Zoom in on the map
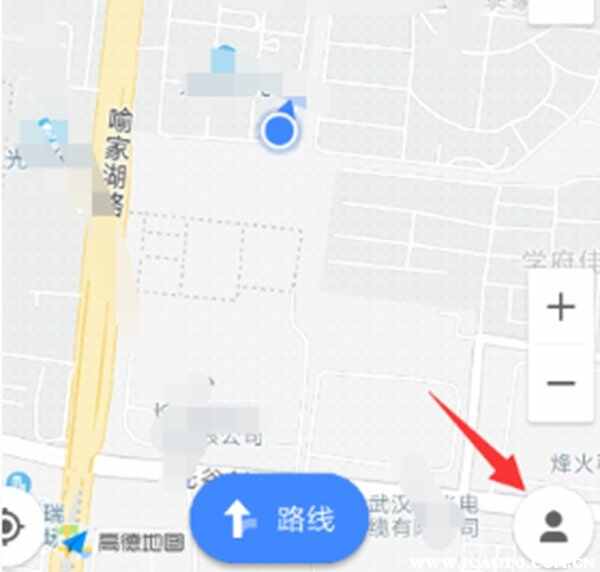The height and width of the screenshot is (572, 600). (560, 308)
